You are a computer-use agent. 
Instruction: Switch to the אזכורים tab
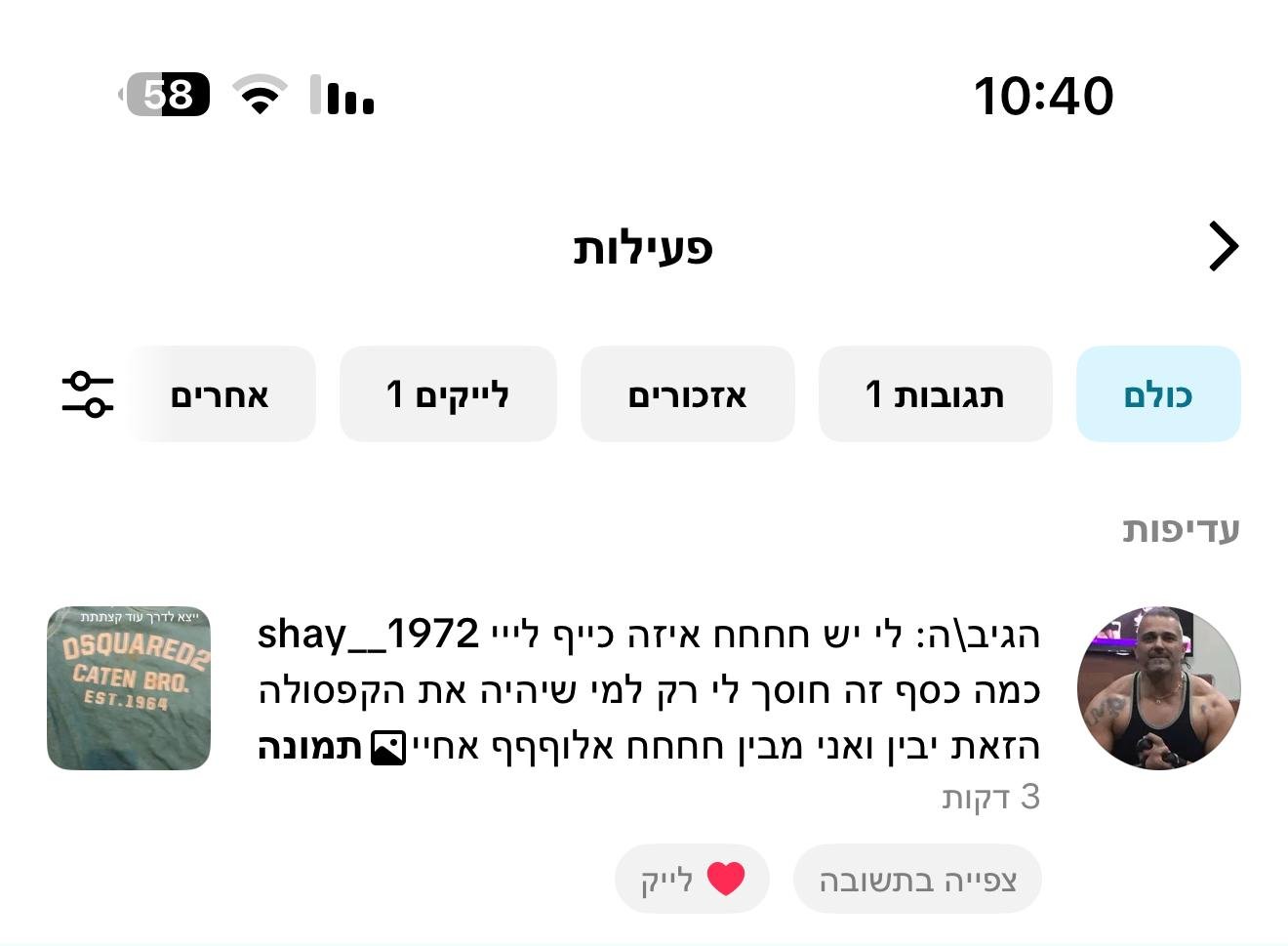point(687,394)
